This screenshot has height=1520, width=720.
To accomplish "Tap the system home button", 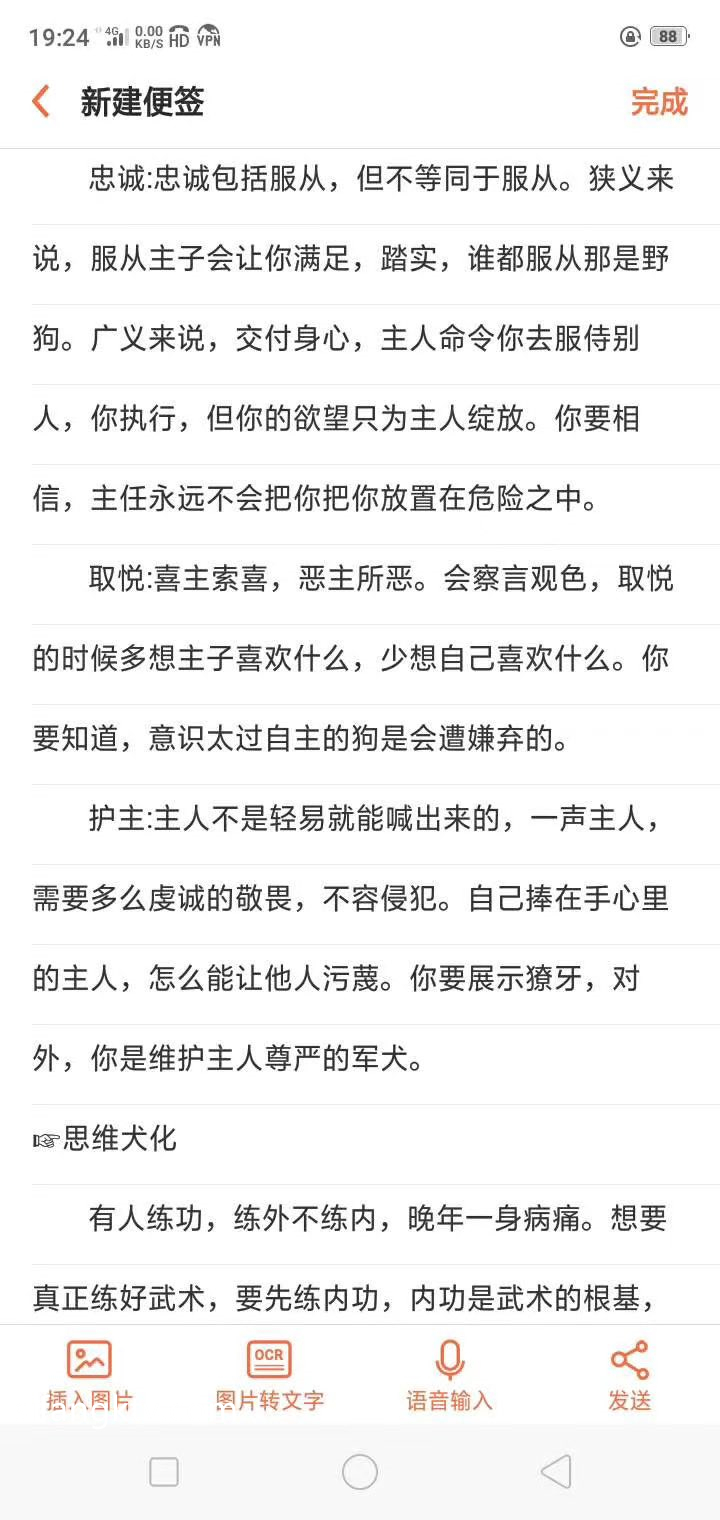I will (360, 1472).
